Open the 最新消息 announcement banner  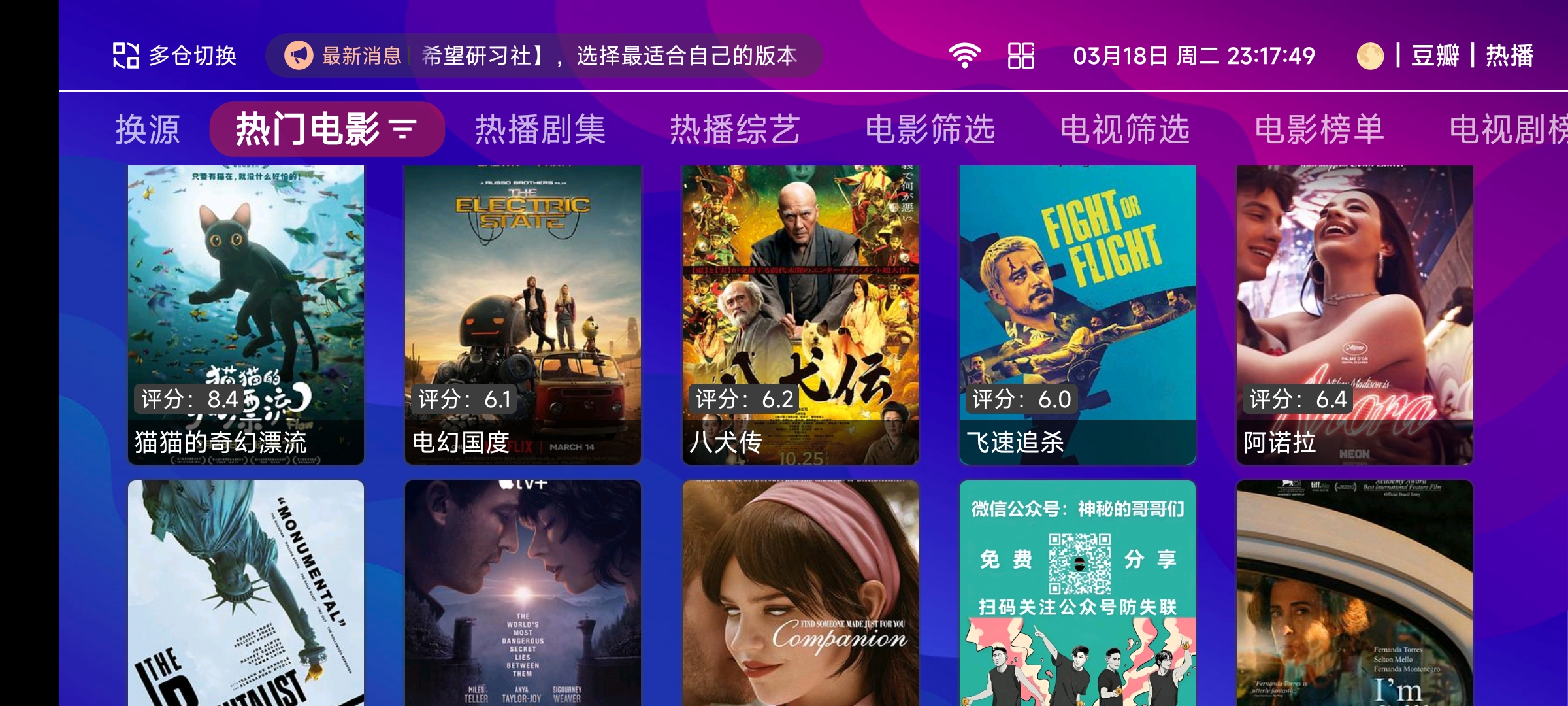(x=542, y=56)
